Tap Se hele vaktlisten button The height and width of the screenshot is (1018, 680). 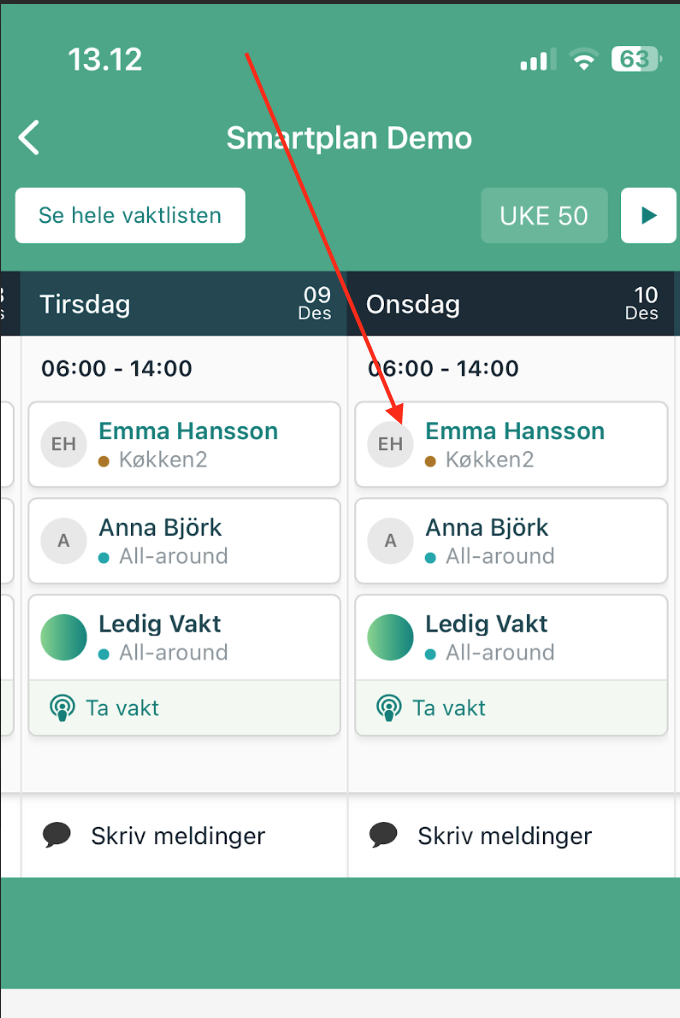tap(130, 215)
